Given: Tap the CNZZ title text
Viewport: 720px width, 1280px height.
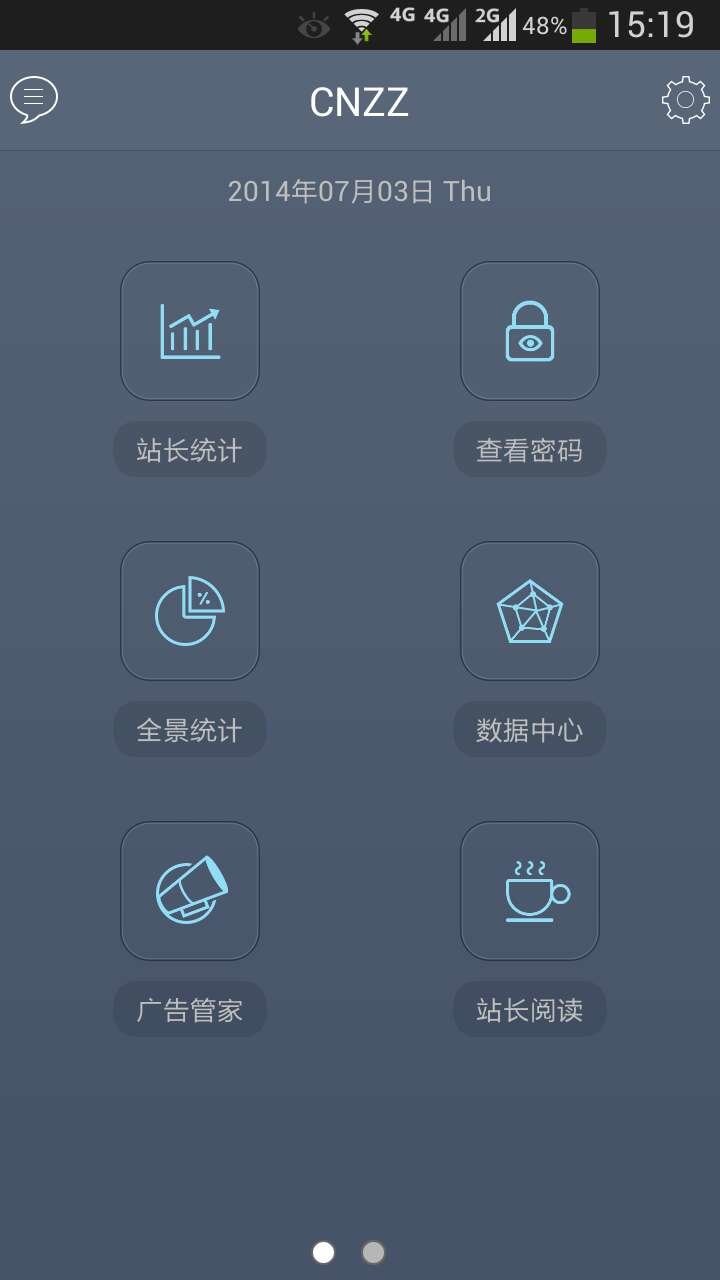Looking at the screenshot, I should [x=359, y=100].
